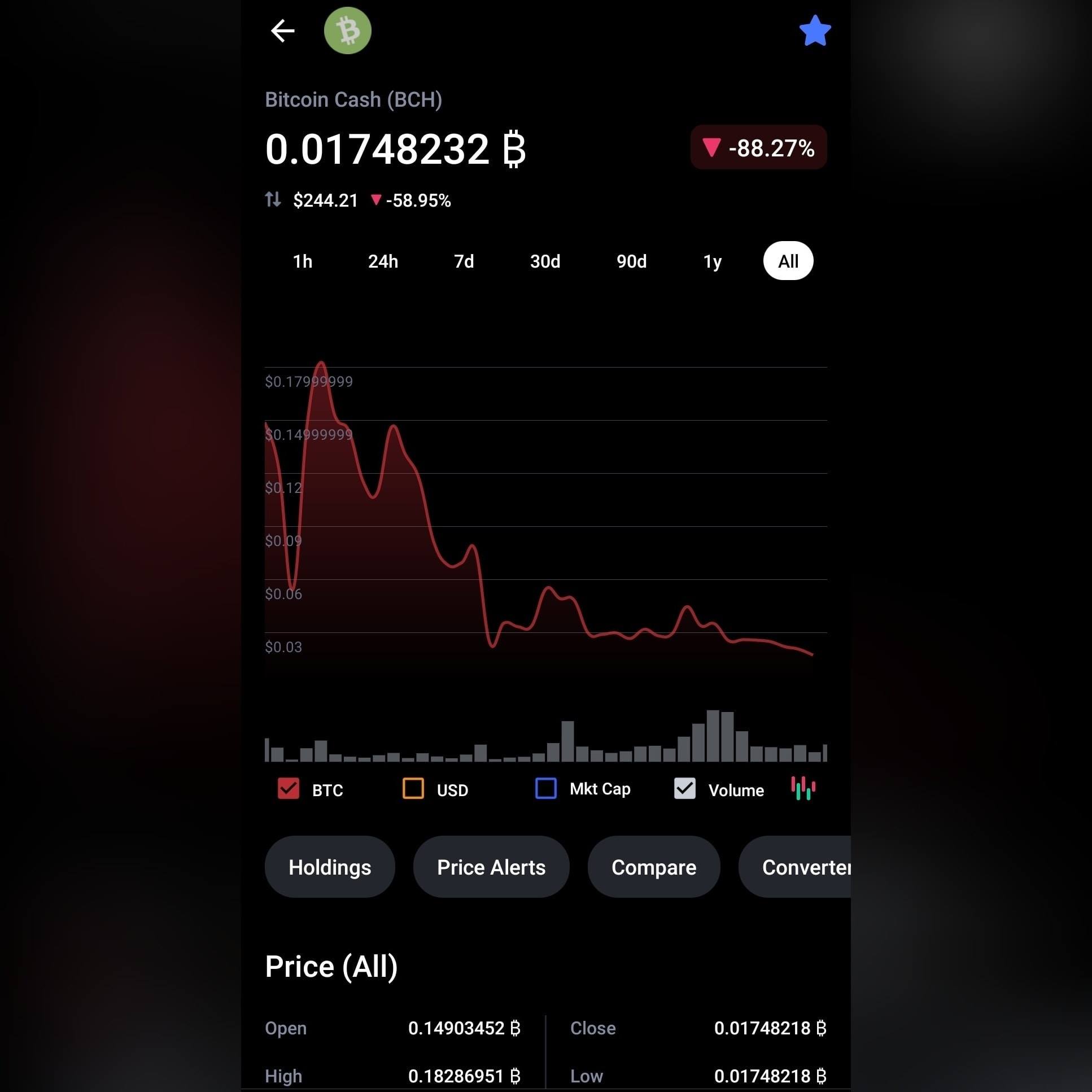View the 1y price chart
The width and height of the screenshot is (1092, 1092).
pyautogui.click(x=712, y=261)
